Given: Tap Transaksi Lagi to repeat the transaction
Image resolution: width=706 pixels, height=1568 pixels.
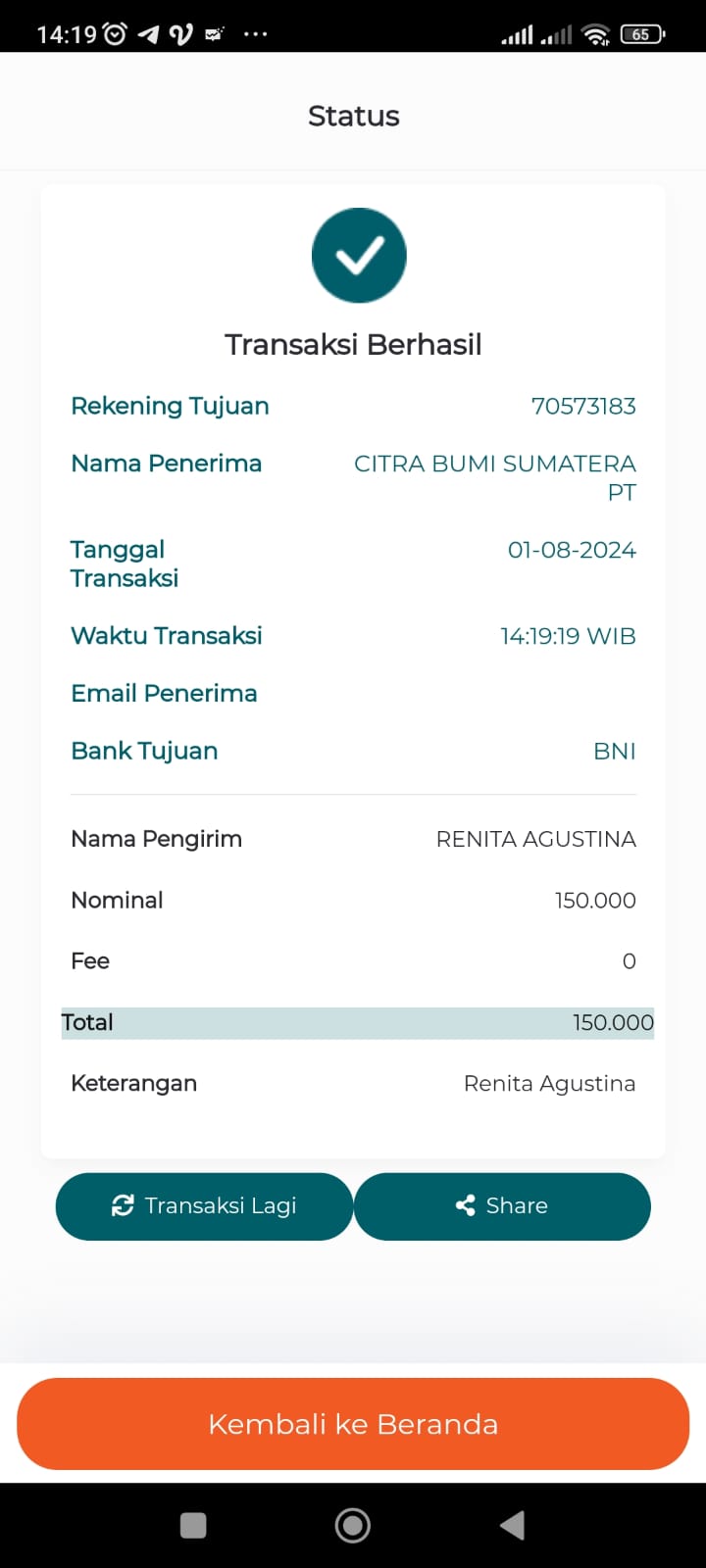Looking at the screenshot, I should pos(204,1206).
